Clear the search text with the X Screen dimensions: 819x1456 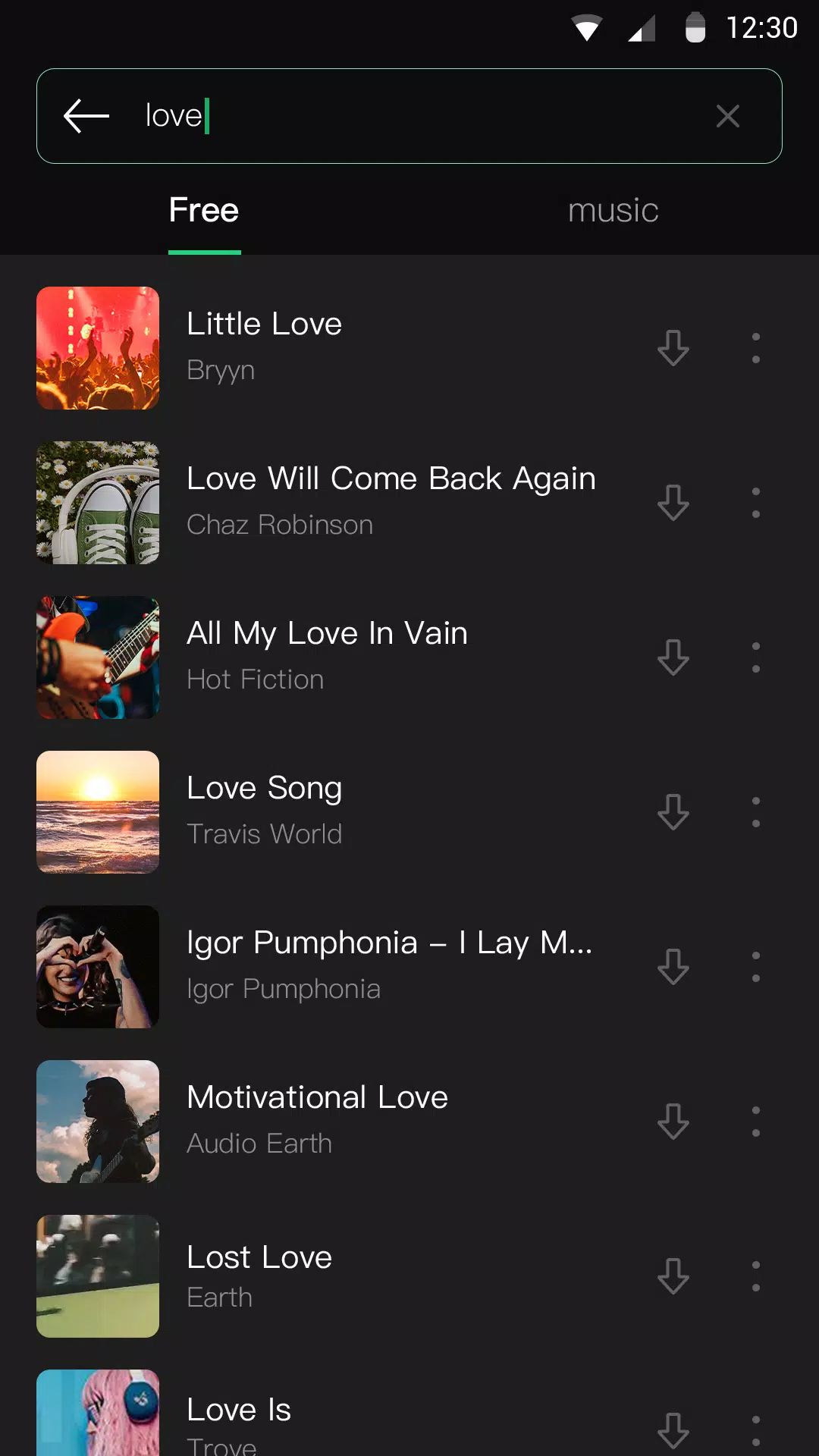tap(727, 116)
